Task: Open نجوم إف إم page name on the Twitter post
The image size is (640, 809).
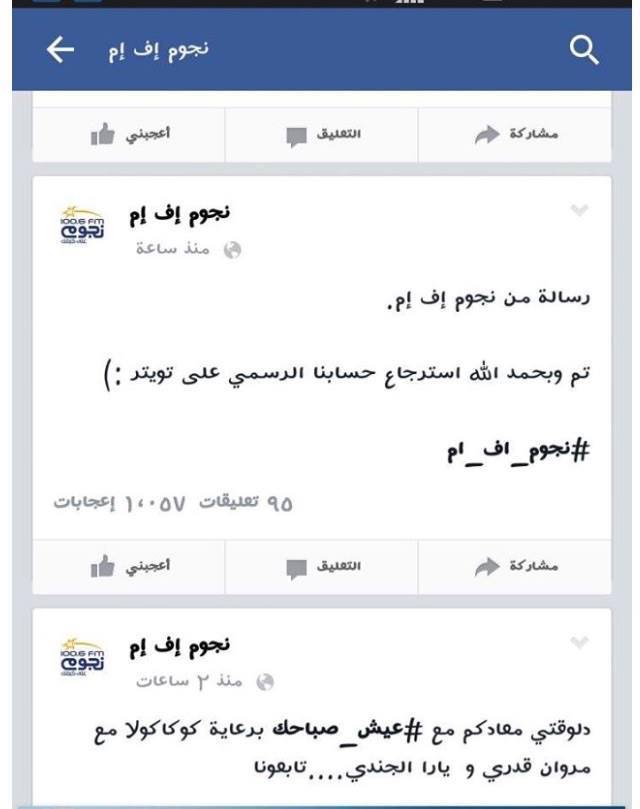Action: [x=181, y=214]
